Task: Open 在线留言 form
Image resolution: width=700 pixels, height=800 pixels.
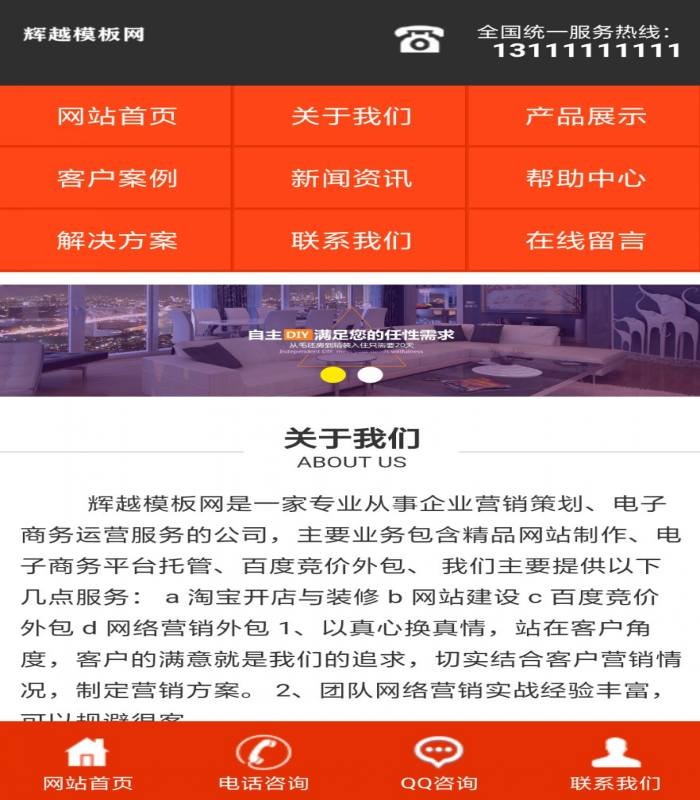Action: pos(585,240)
